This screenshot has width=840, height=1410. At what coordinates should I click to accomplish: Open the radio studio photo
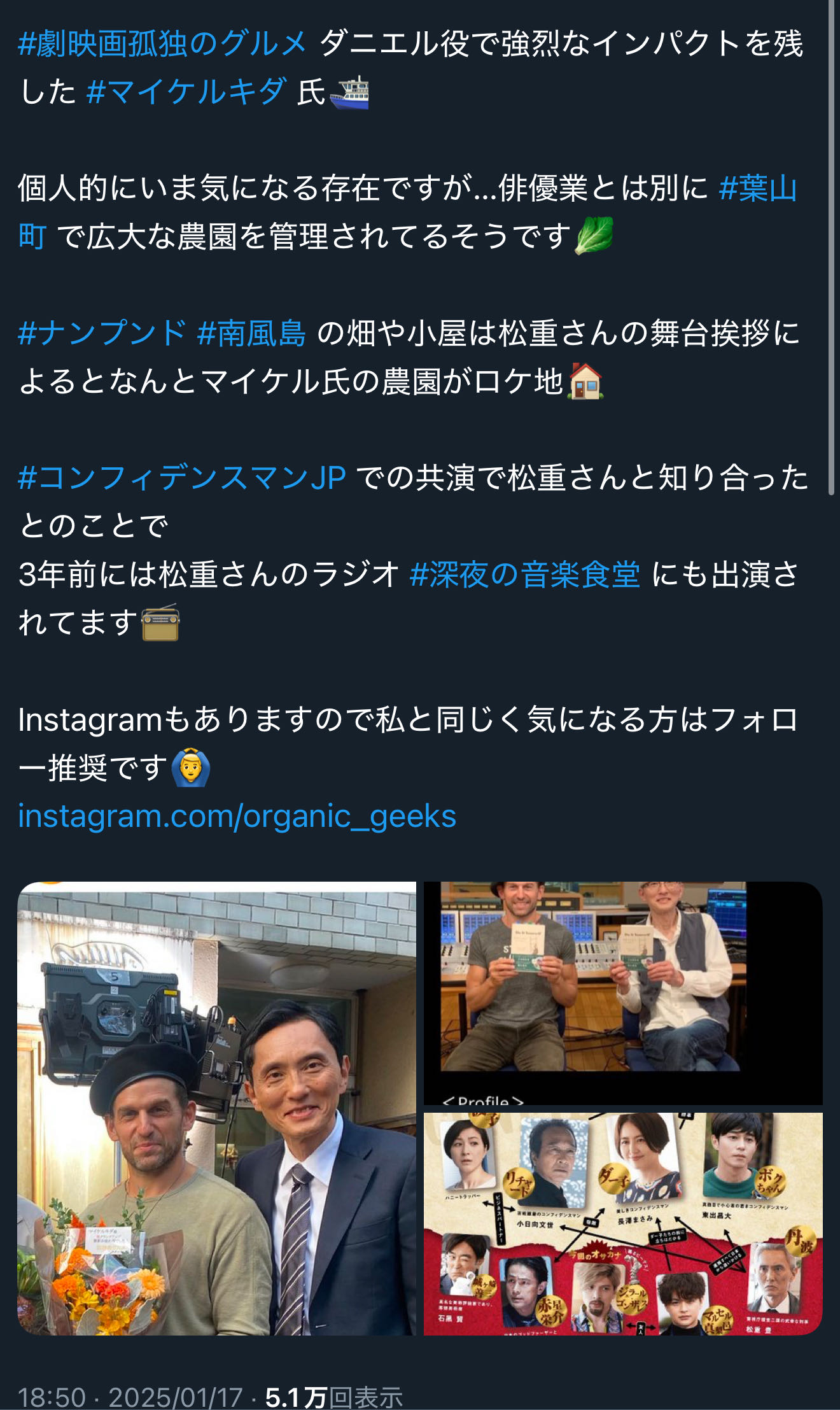[x=623, y=993]
